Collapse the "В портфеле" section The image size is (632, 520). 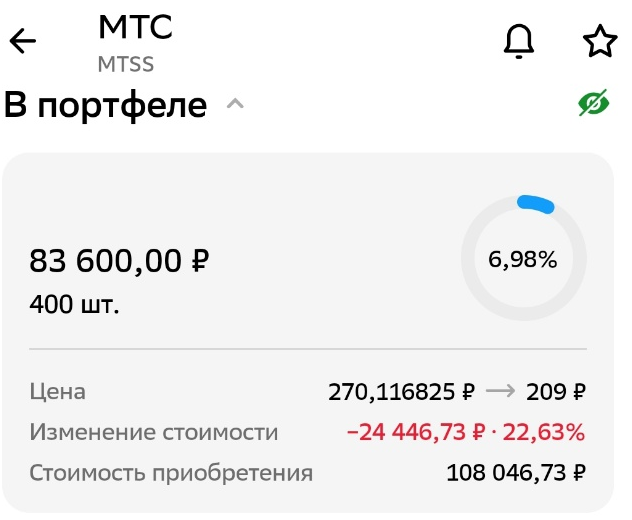pos(235,104)
